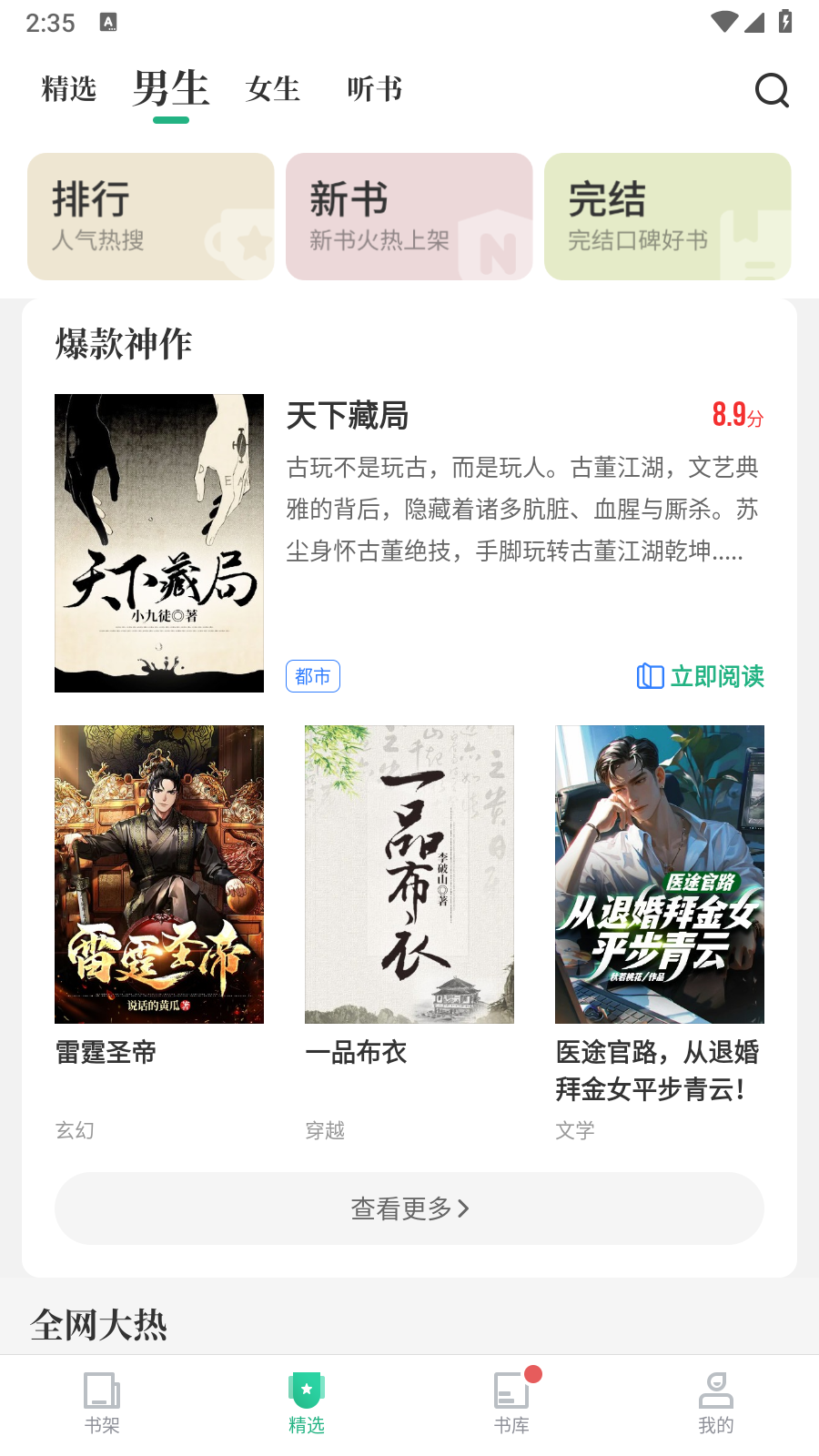Switch to the 女生 tab
Viewport: 819px width, 1456px height.
pos(272,89)
